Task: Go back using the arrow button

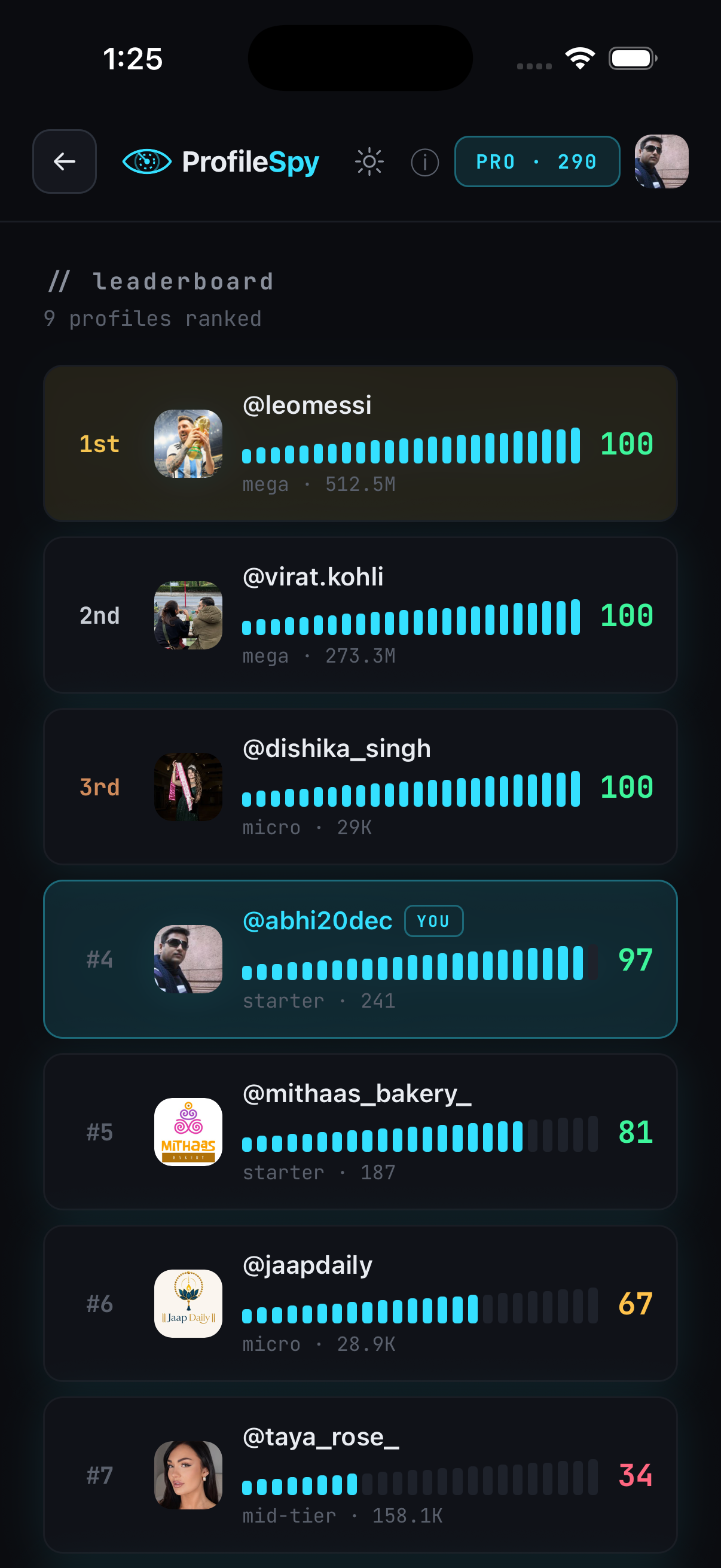Action: pyautogui.click(x=65, y=161)
